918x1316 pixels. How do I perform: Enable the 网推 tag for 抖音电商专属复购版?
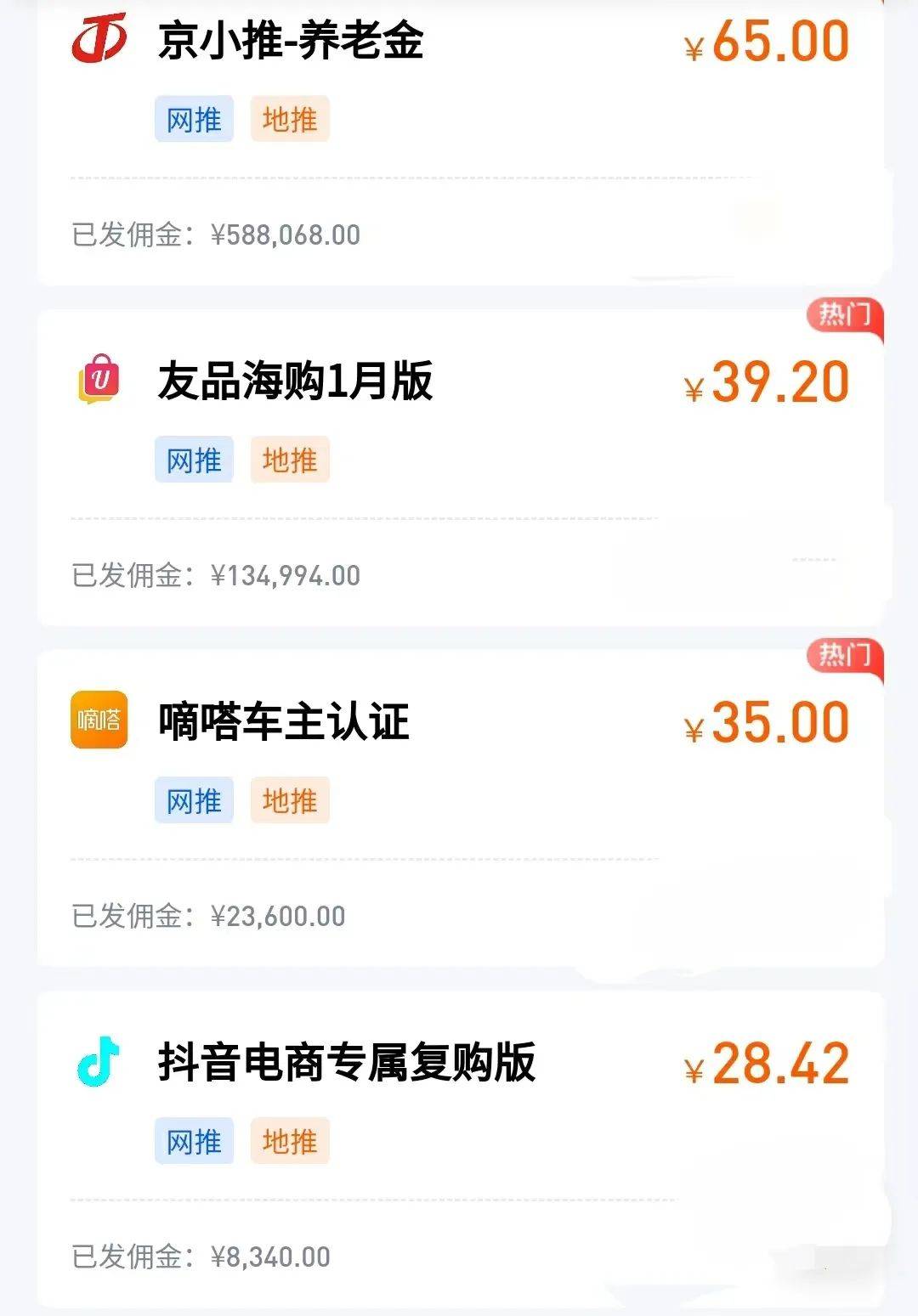(195, 1142)
